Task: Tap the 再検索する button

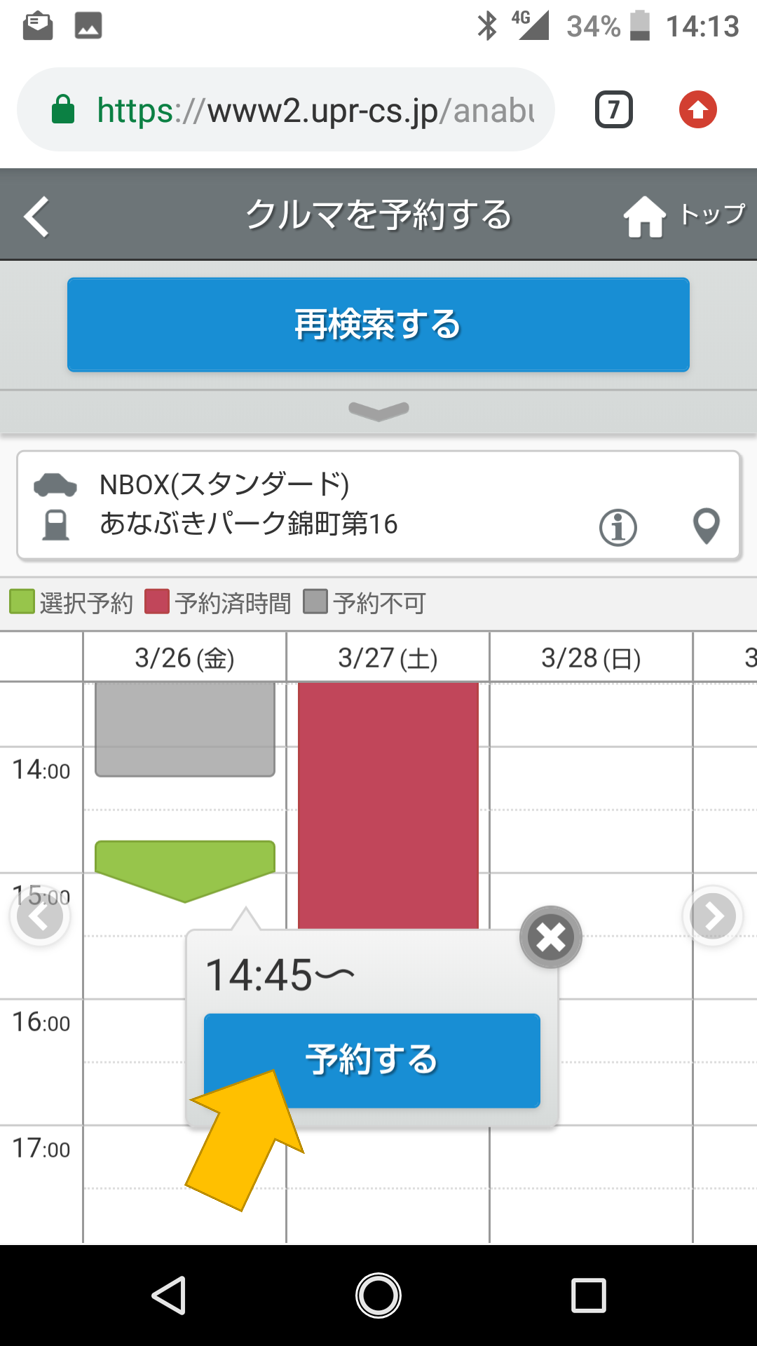Action: [x=378, y=325]
